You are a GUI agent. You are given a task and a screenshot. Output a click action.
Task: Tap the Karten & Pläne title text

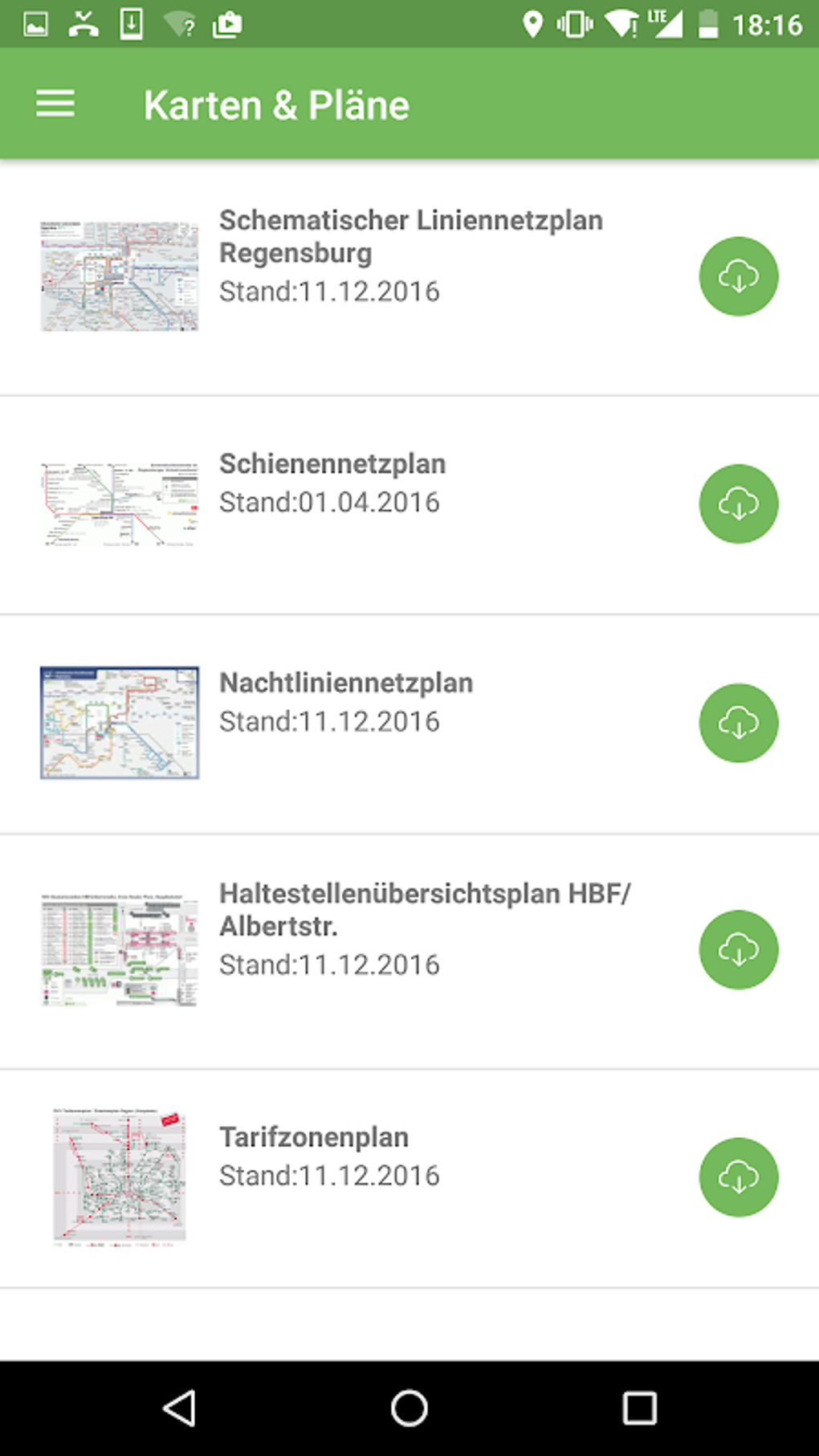click(276, 104)
